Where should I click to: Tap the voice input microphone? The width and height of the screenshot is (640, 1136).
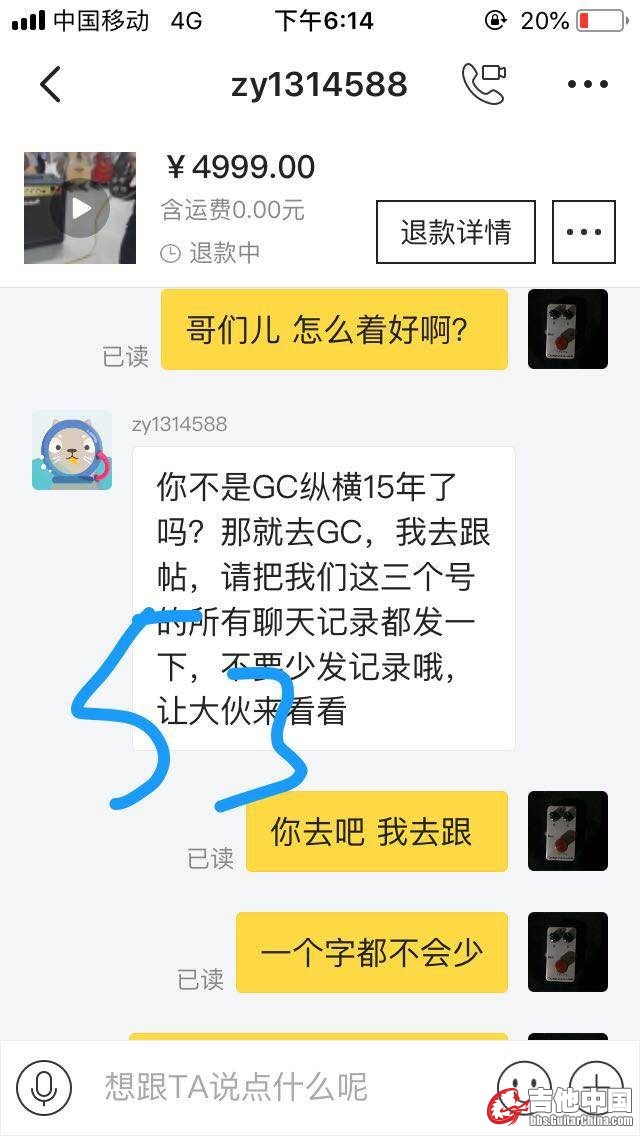(x=44, y=1087)
